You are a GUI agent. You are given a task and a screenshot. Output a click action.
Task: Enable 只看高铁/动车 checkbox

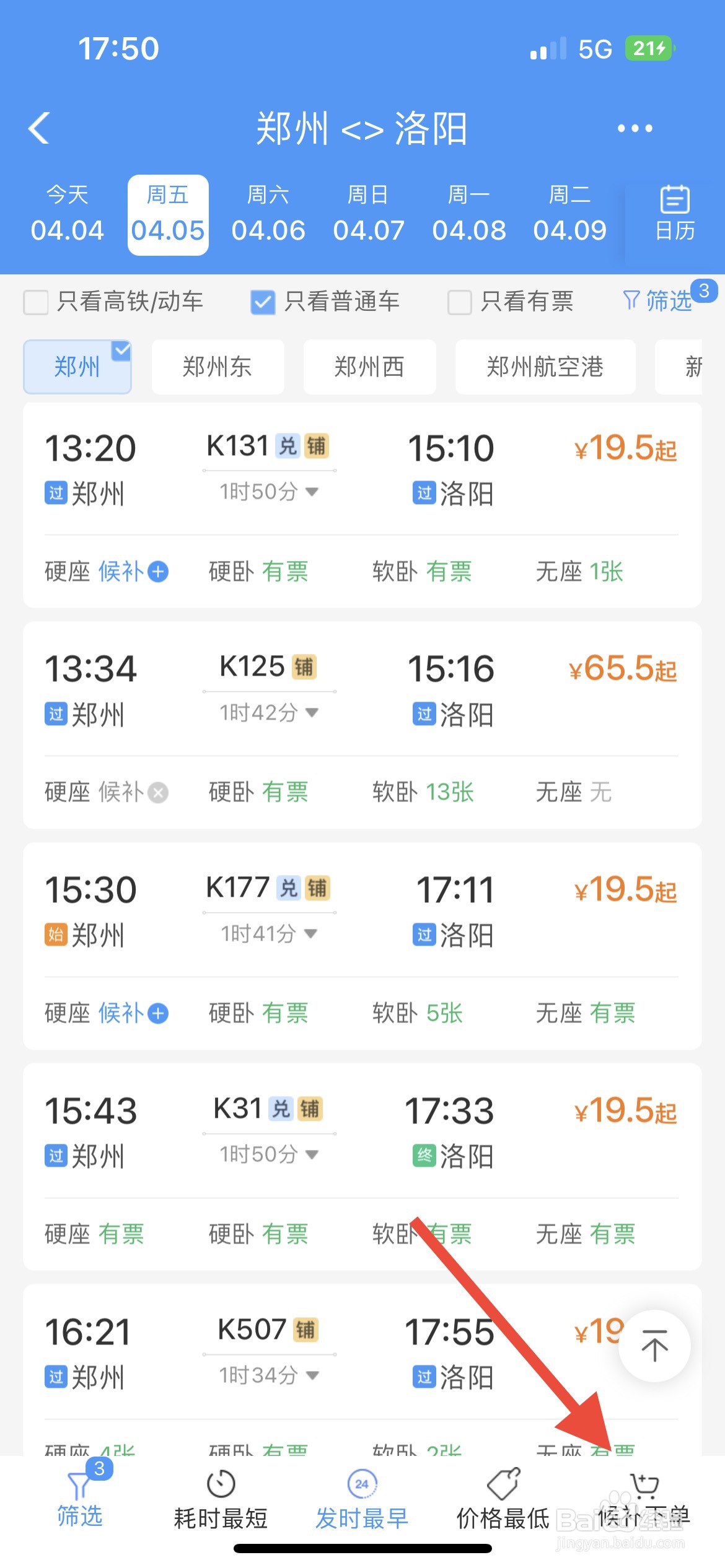(x=34, y=302)
